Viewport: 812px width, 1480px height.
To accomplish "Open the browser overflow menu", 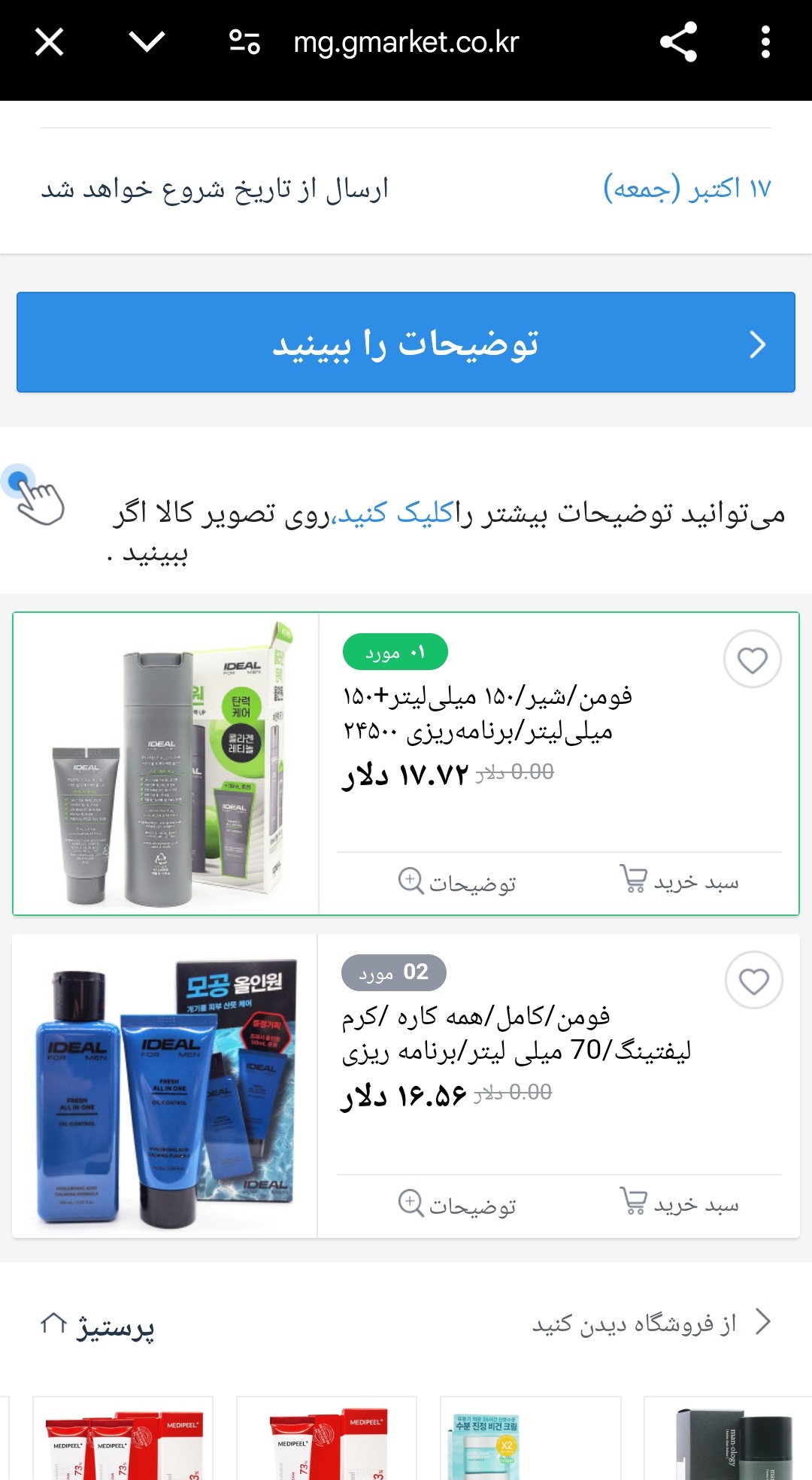I will [765, 42].
